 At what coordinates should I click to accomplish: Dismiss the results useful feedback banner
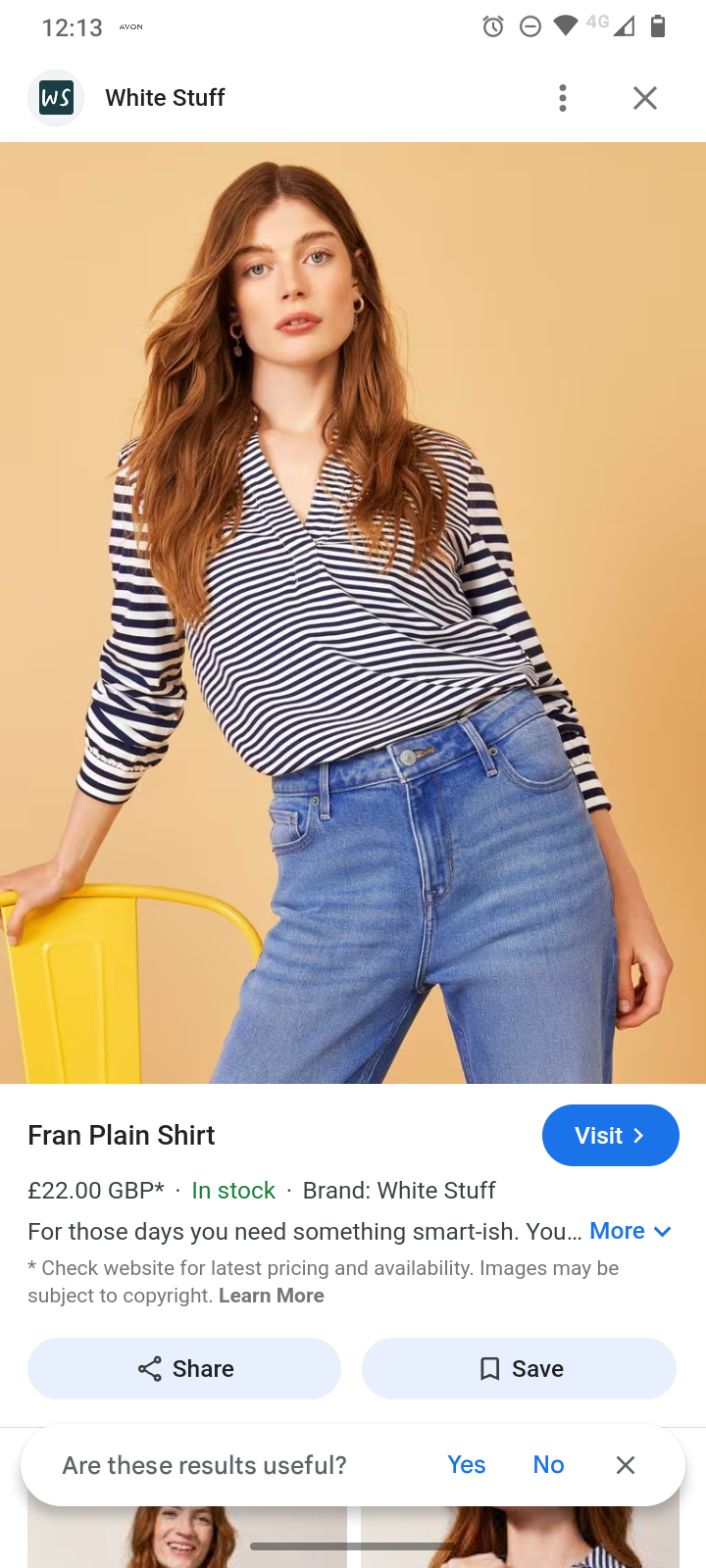(x=626, y=1464)
